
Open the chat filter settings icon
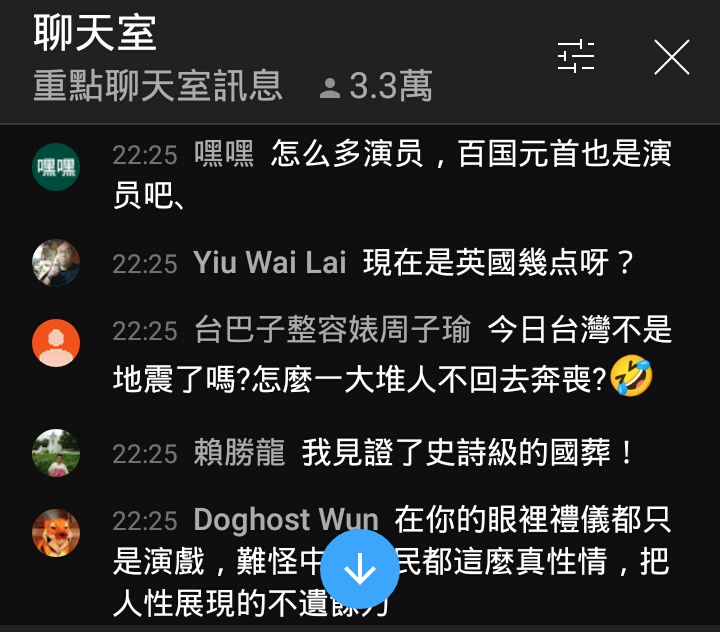(576, 57)
